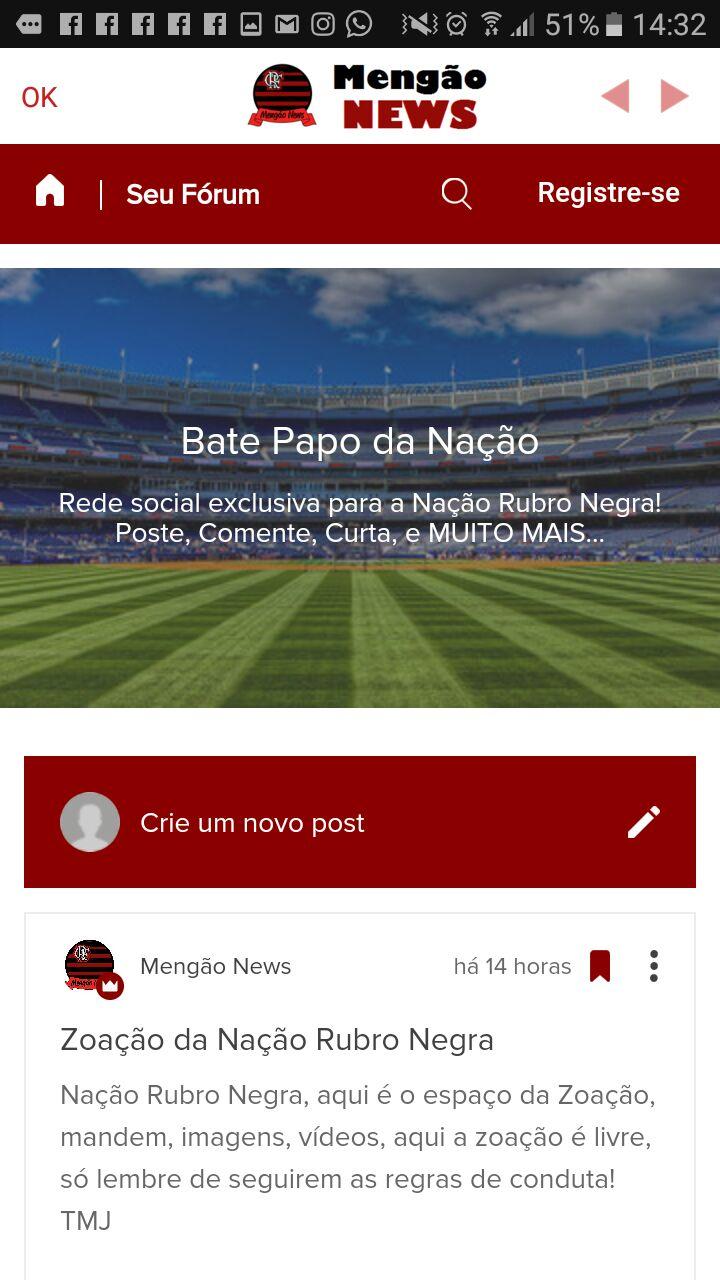Viewport: 720px width, 1280px height.
Task: Open the post Zoação da Nação Rubro Negra
Action: [x=277, y=1040]
